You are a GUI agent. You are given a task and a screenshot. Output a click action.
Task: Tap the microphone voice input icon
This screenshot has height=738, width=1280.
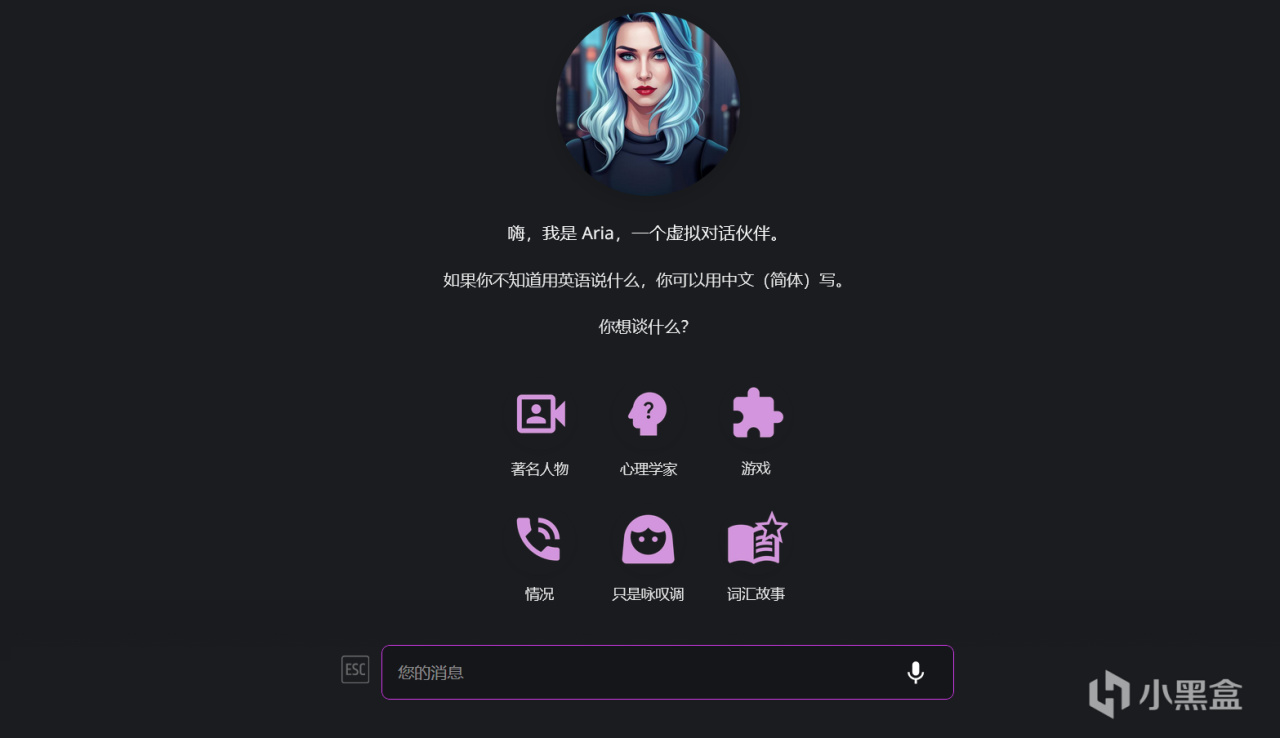915,672
